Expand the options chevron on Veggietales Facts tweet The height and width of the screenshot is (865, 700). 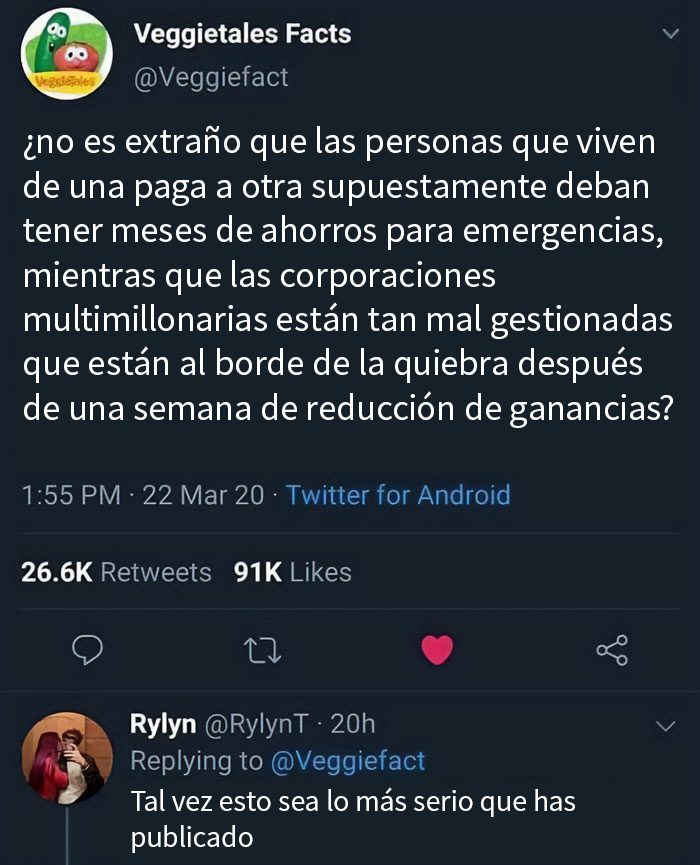(x=671, y=36)
